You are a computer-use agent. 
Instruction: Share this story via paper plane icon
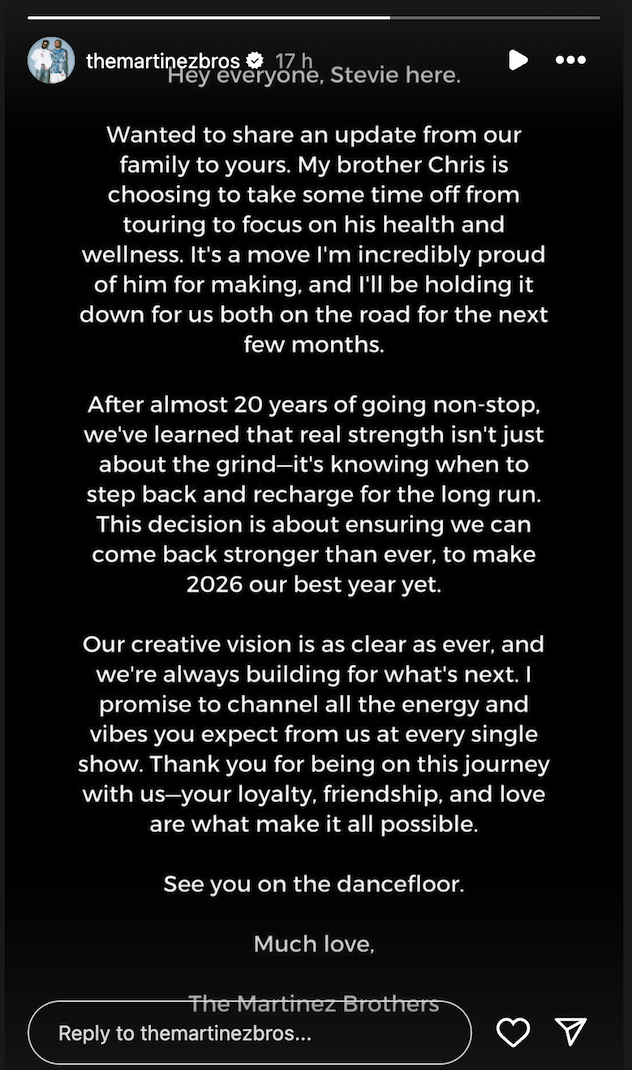[x=570, y=1032]
